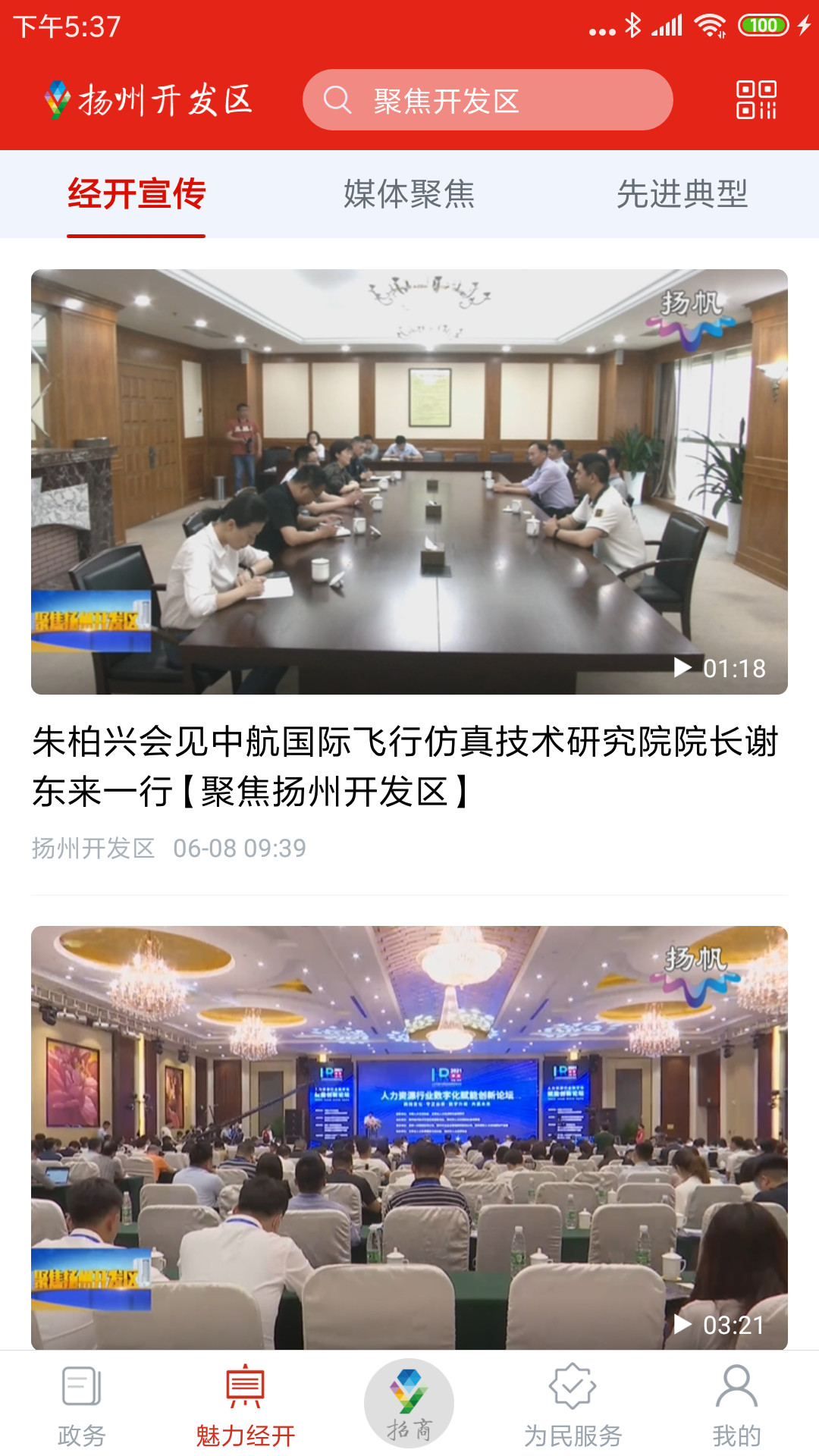Screen dimensions: 819x1456
Task: Open the article 朱柏兴会见中航国际飞行仿真技术研究院院长
Action: (x=405, y=766)
